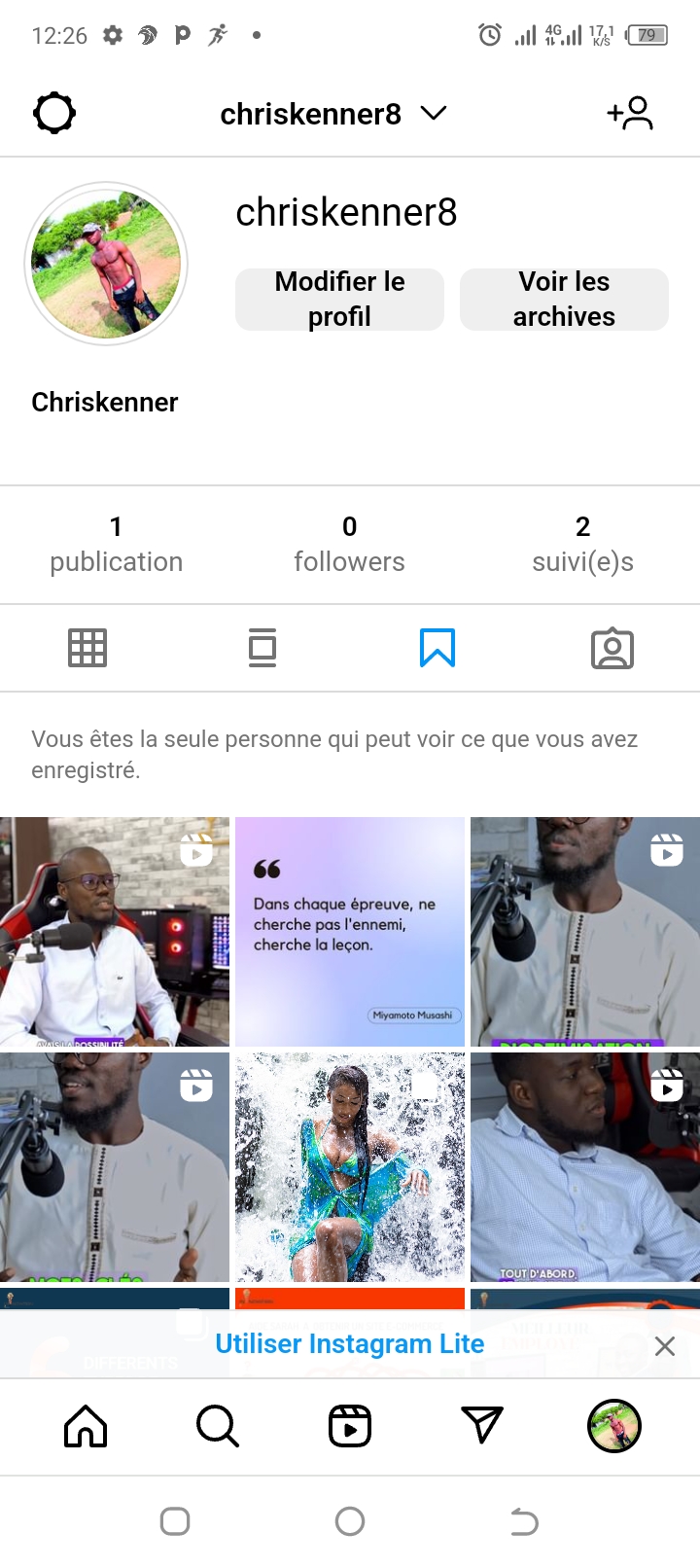Switch to the tagged photos tab

click(612, 649)
